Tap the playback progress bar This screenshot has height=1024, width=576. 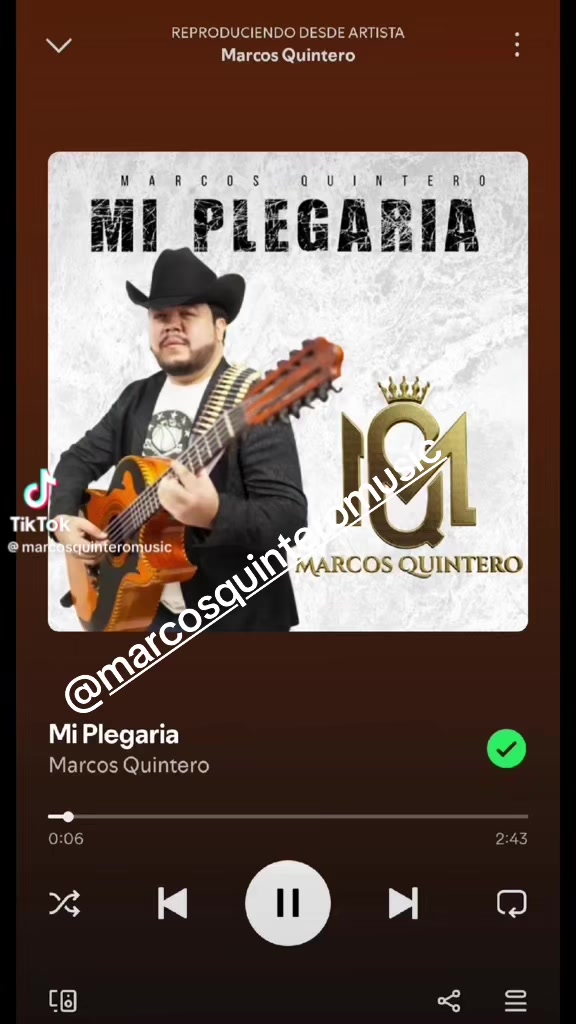point(287,816)
